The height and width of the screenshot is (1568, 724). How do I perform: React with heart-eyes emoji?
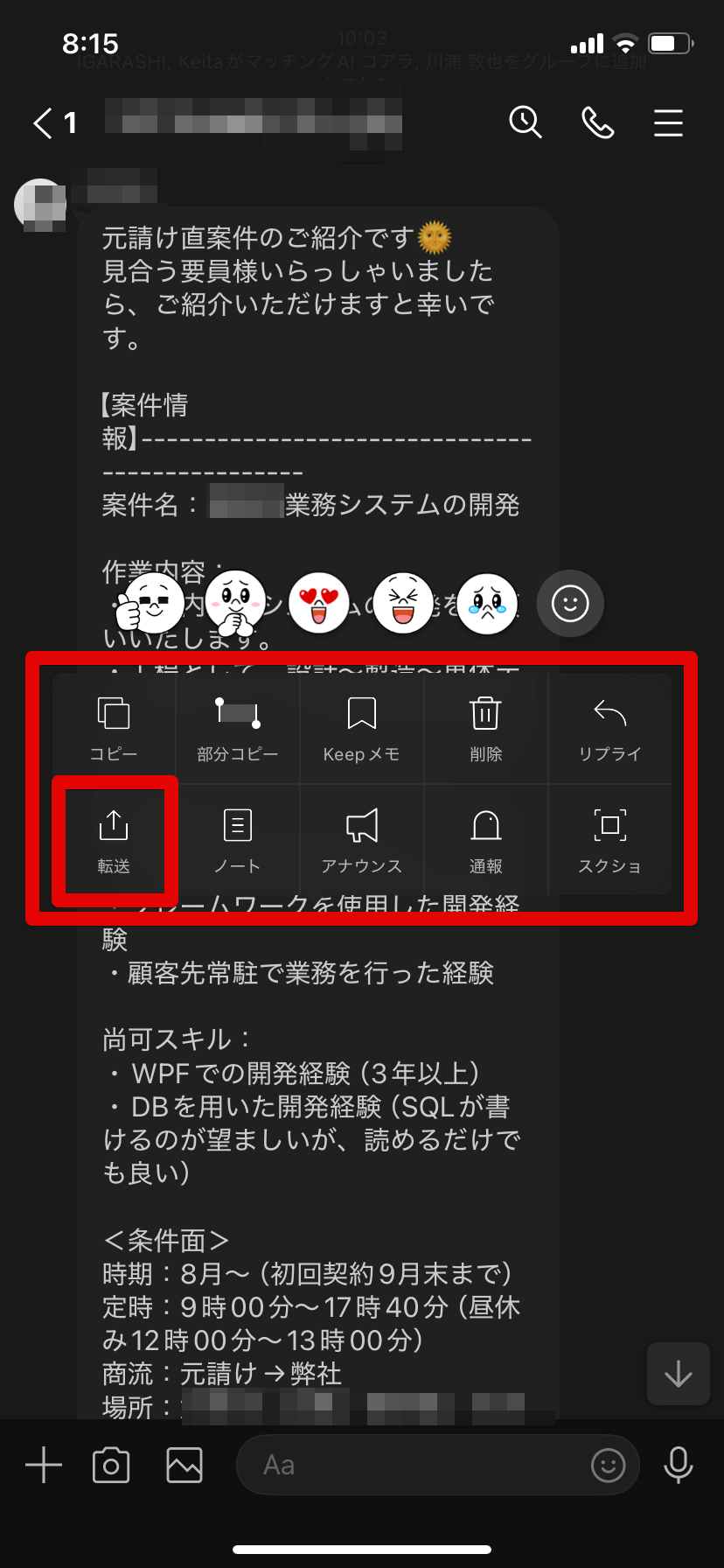point(318,604)
